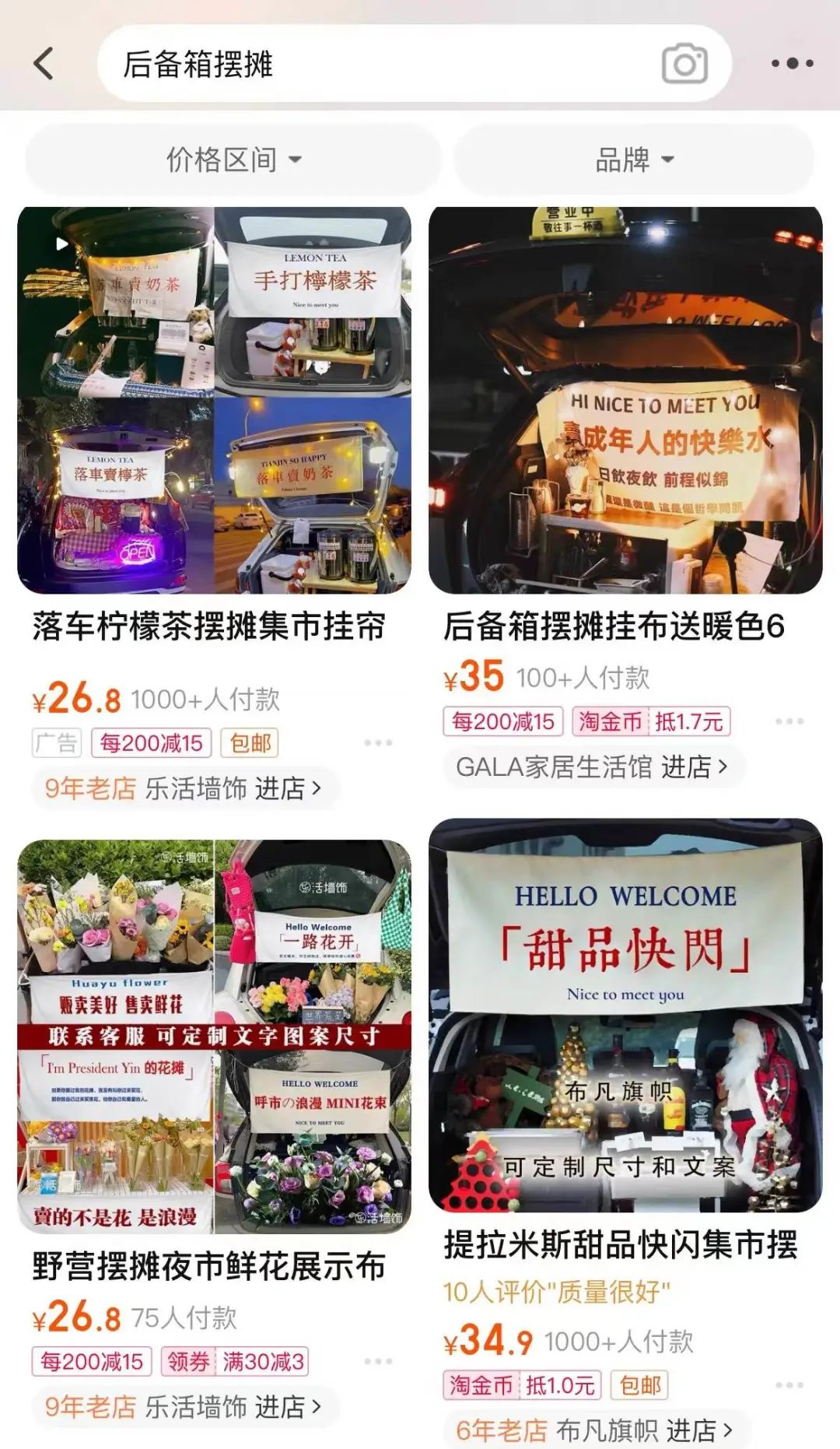Open camera image search
The image size is (840, 1449).
point(684,64)
